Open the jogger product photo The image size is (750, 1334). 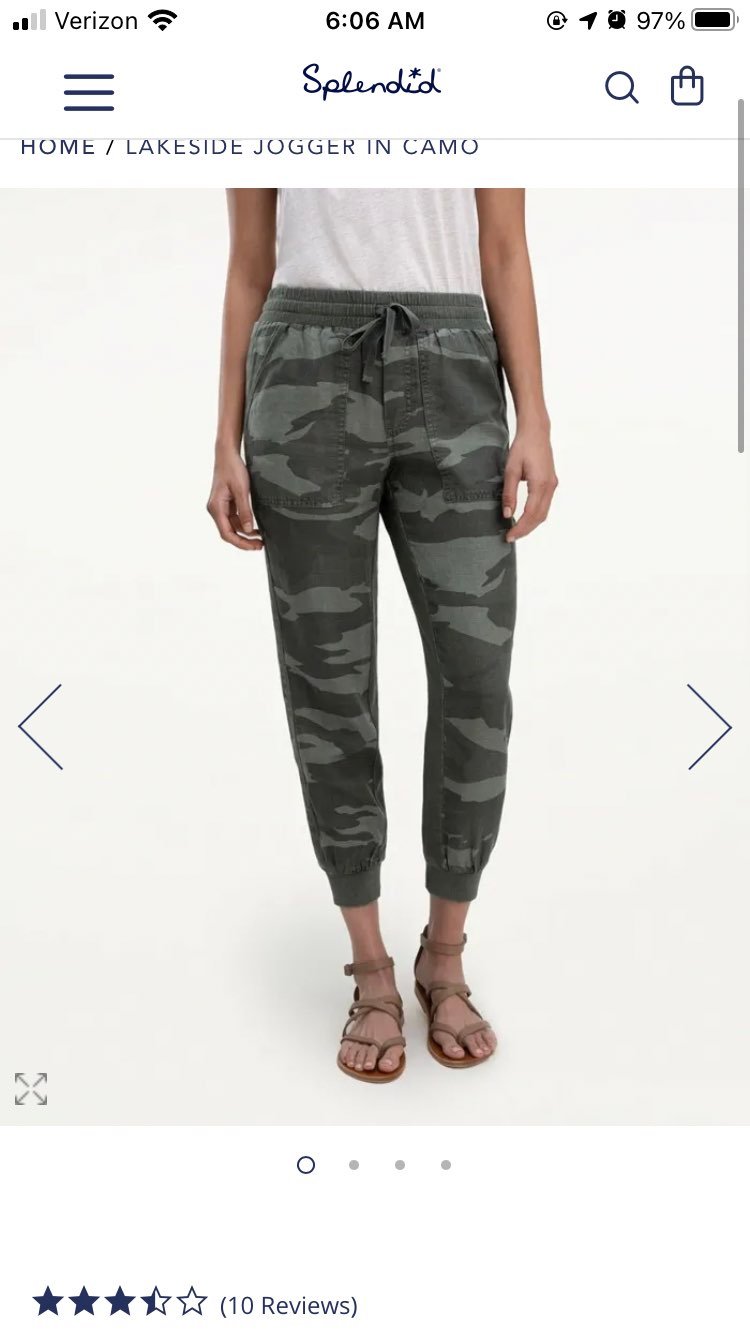click(375, 656)
